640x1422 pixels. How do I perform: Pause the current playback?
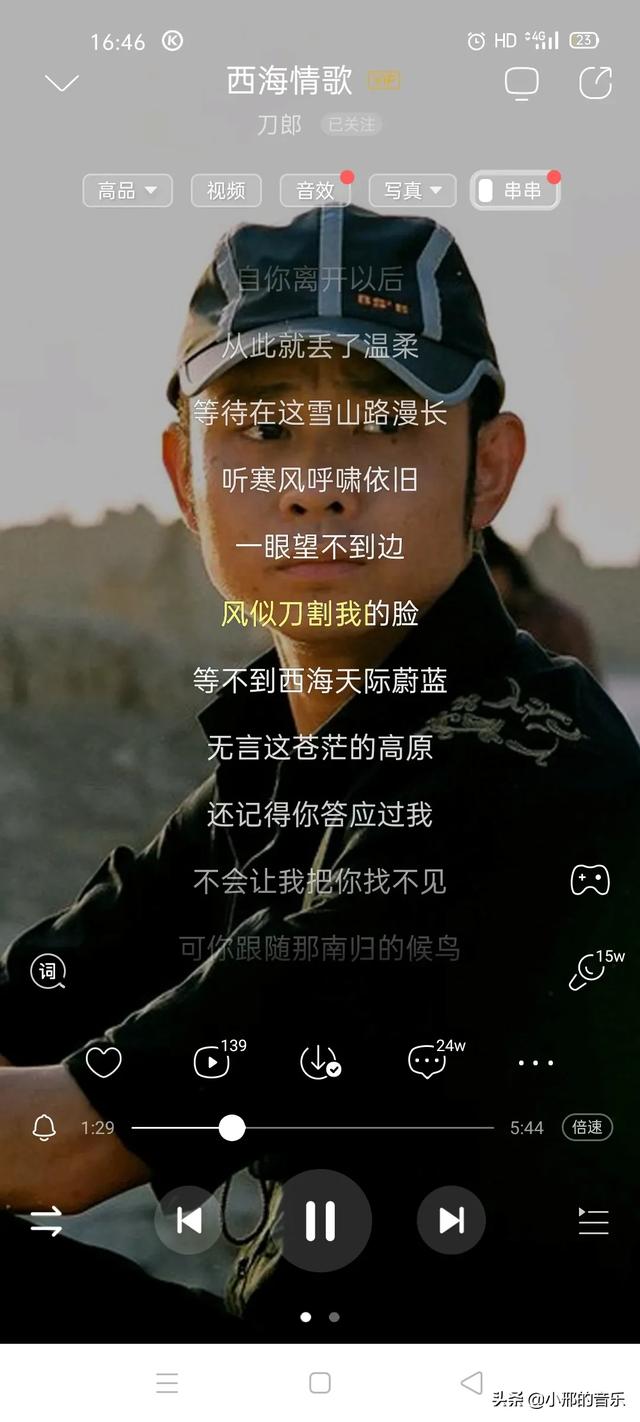(320, 1220)
